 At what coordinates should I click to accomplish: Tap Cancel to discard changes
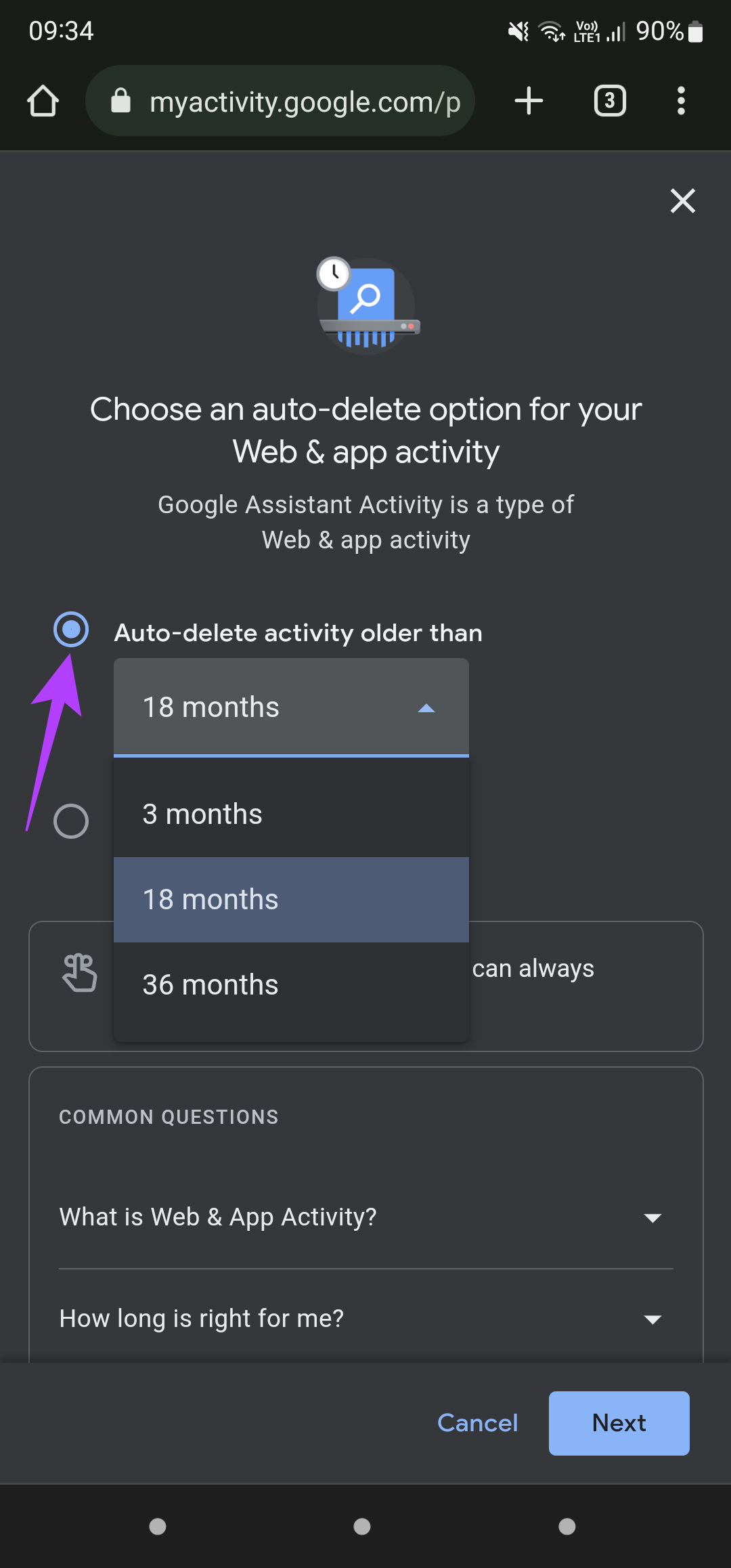click(x=478, y=1423)
